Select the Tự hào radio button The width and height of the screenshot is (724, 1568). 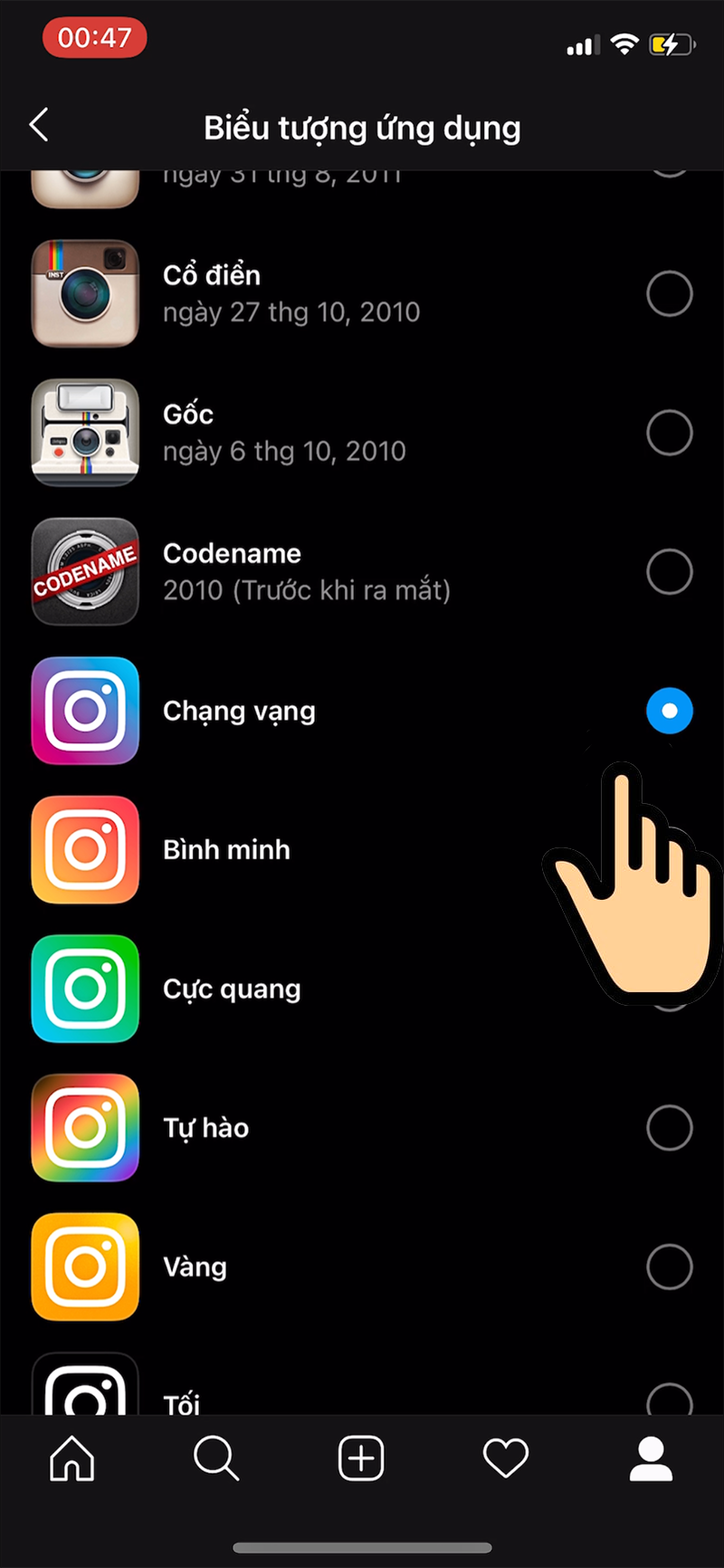click(x=670, y=1128)
